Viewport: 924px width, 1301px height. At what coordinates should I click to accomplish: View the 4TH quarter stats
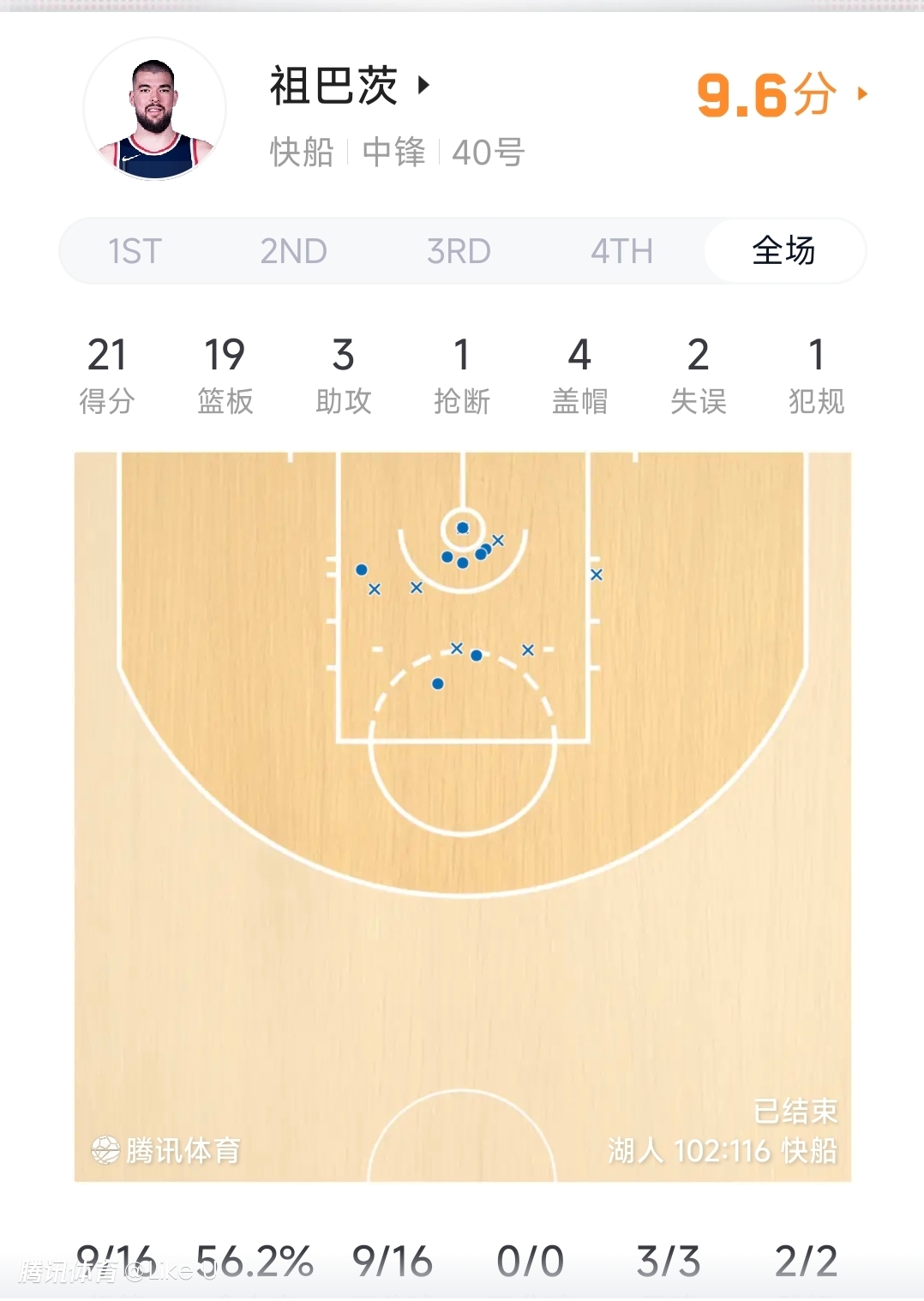621,251
